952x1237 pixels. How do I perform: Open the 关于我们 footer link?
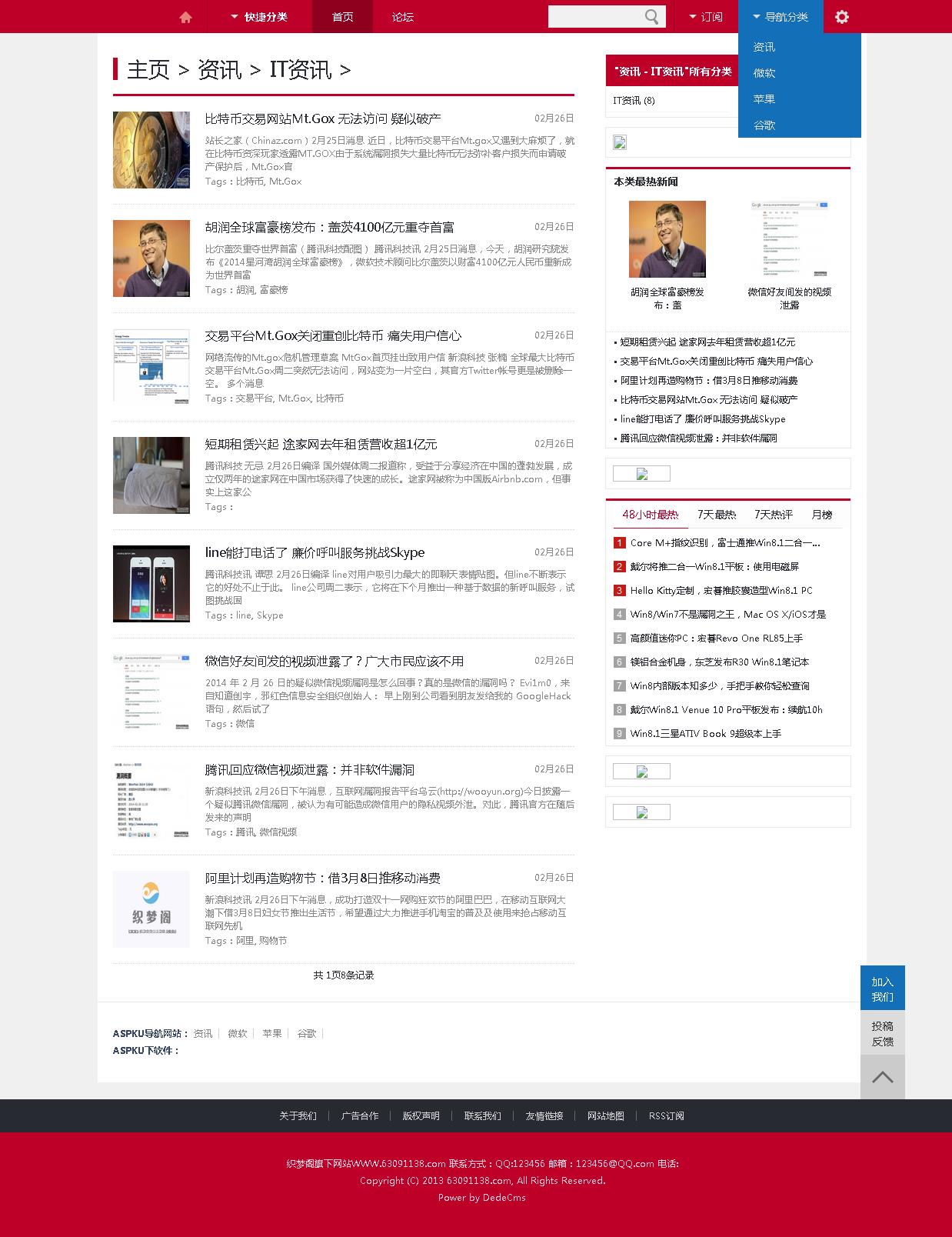pyautogui.click(x=298, y=1115)
